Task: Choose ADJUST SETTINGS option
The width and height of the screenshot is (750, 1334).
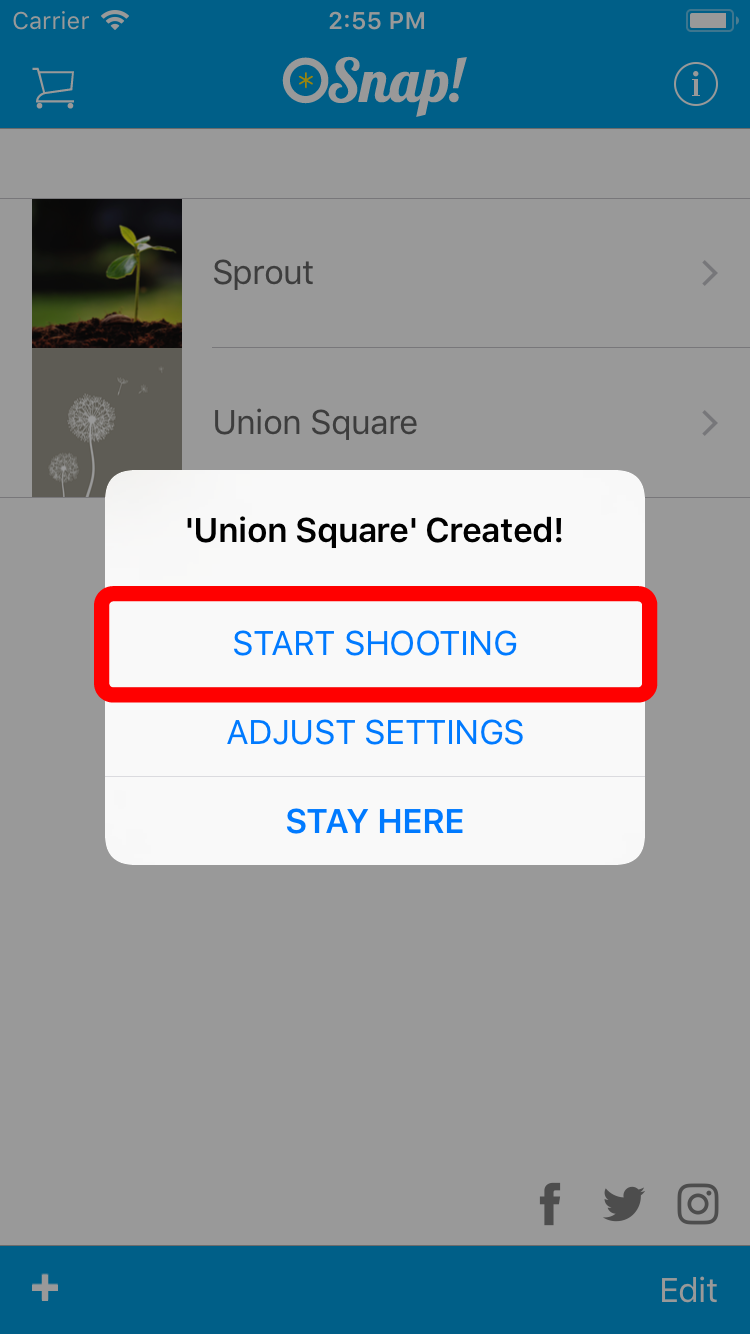Action: (x=375, y=733)
